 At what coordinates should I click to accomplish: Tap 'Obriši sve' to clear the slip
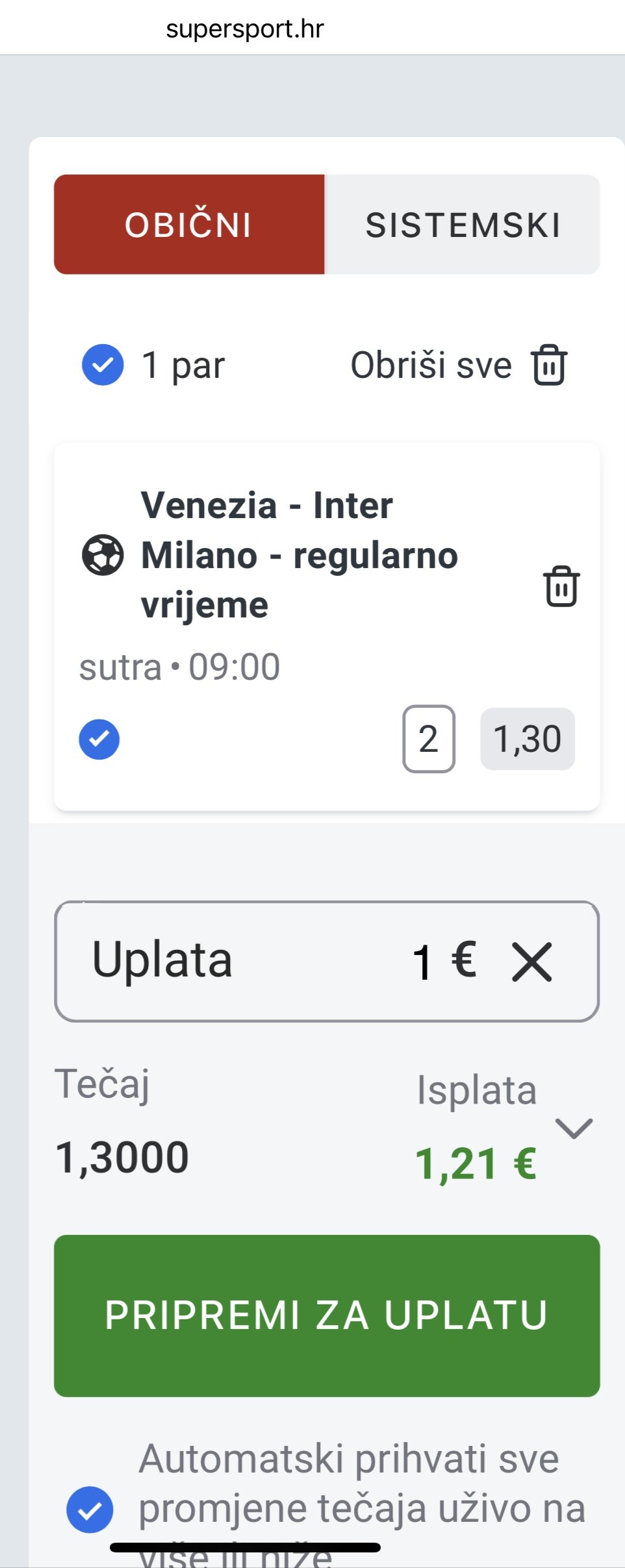459,365
